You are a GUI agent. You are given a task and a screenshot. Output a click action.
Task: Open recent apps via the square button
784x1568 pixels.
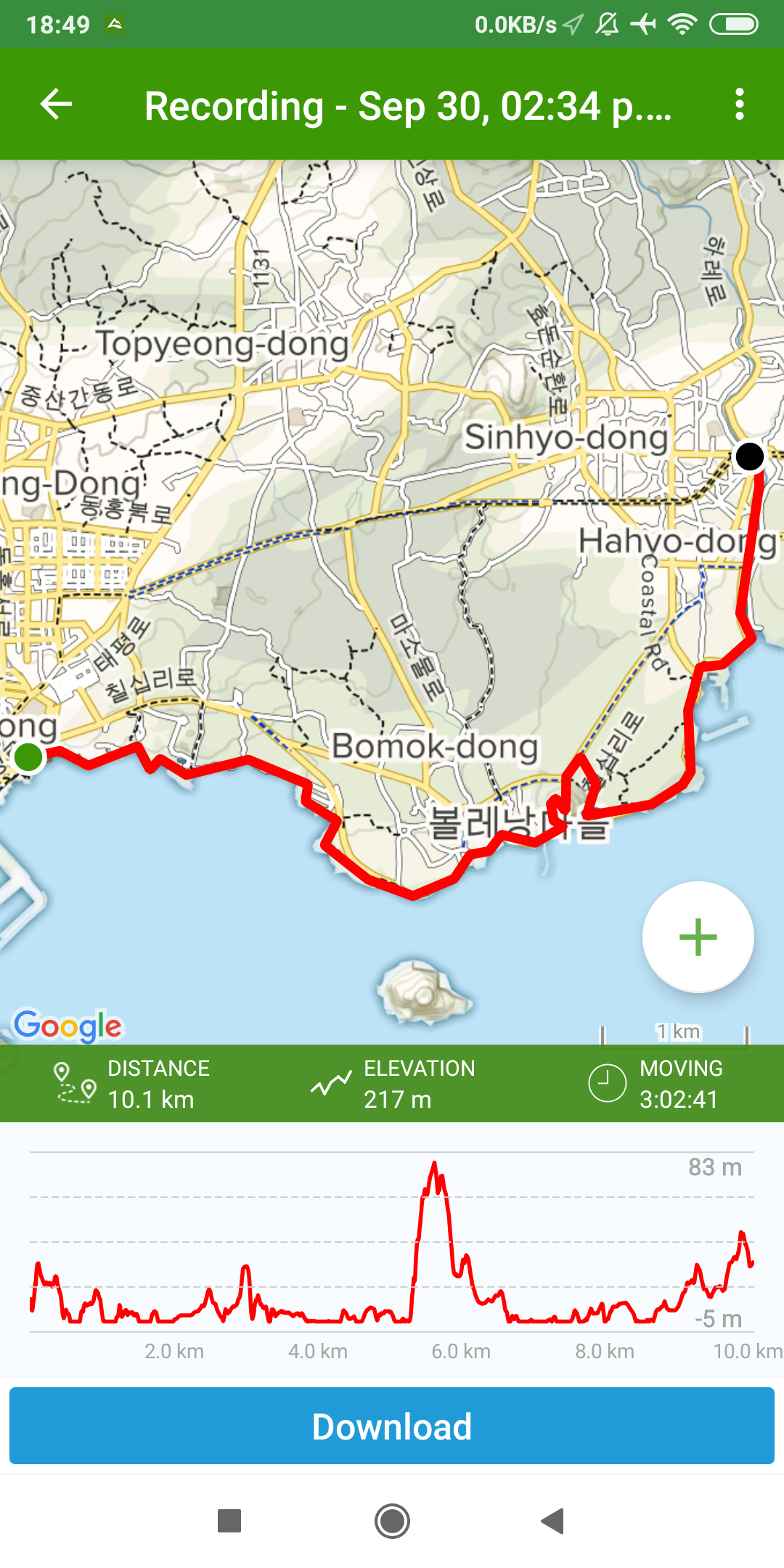point(229,1521)
